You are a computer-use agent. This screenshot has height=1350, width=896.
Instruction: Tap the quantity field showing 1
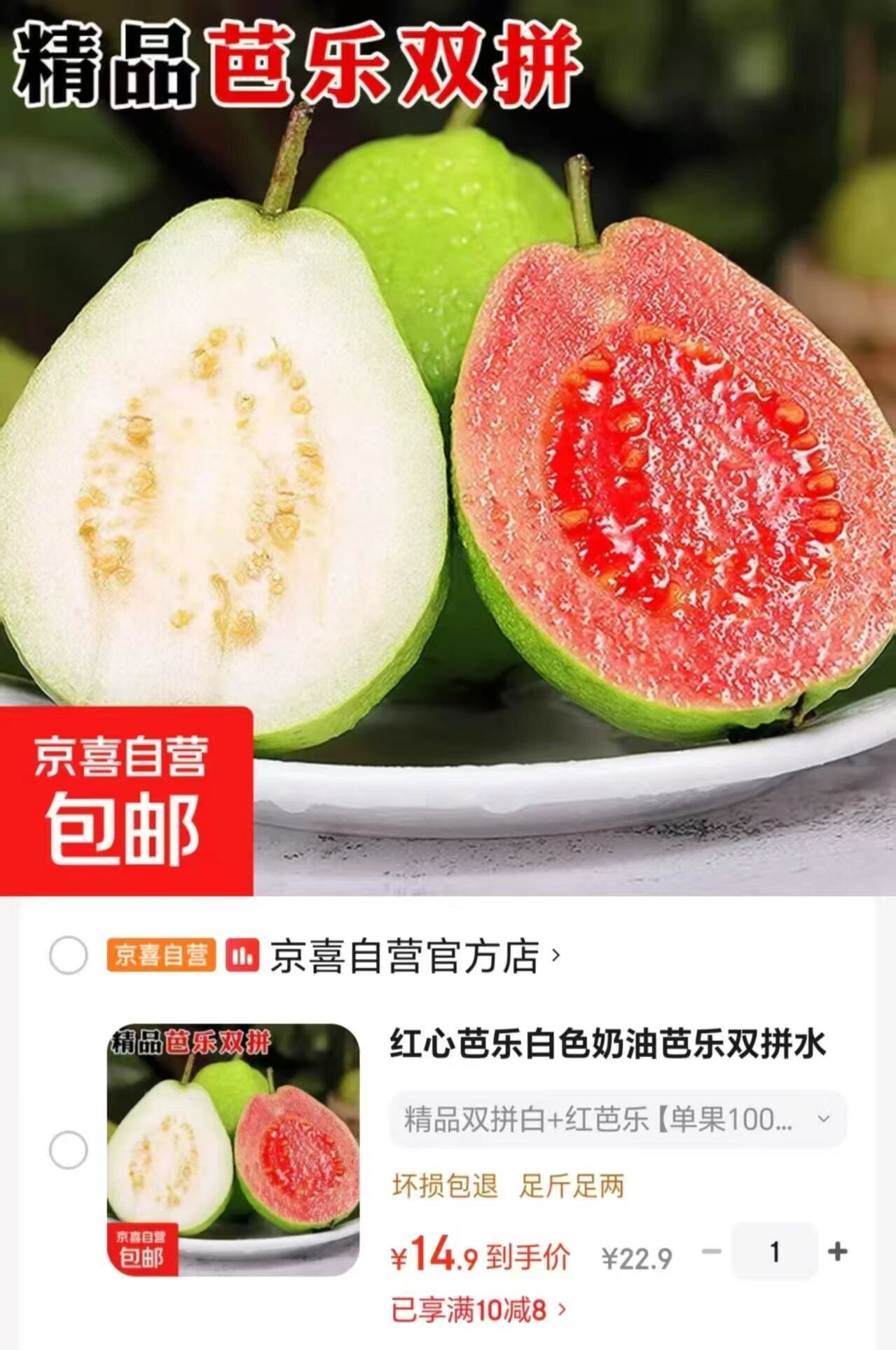point(774,1251)
